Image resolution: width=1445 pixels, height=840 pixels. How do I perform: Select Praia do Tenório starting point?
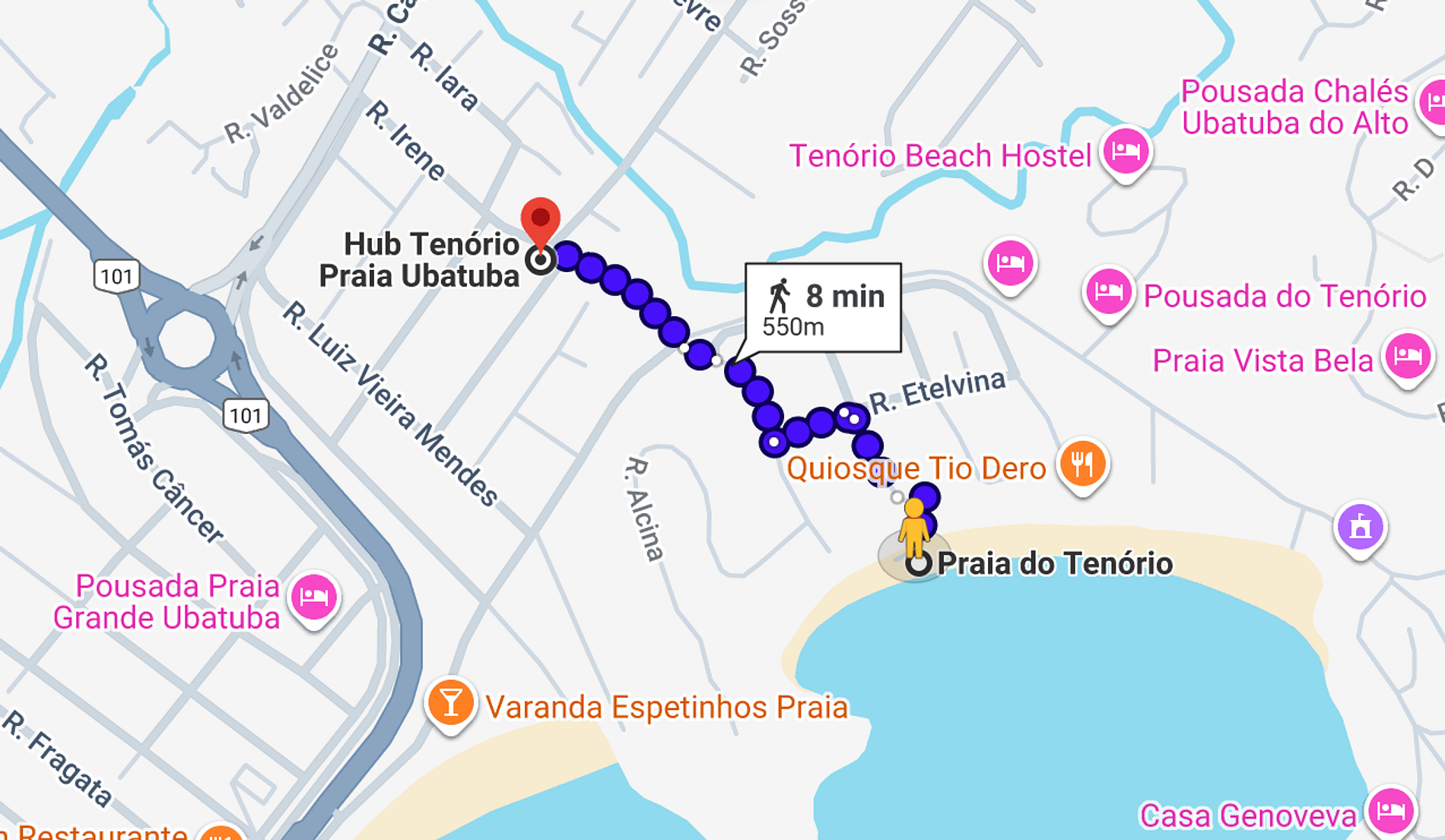[919, 564]
